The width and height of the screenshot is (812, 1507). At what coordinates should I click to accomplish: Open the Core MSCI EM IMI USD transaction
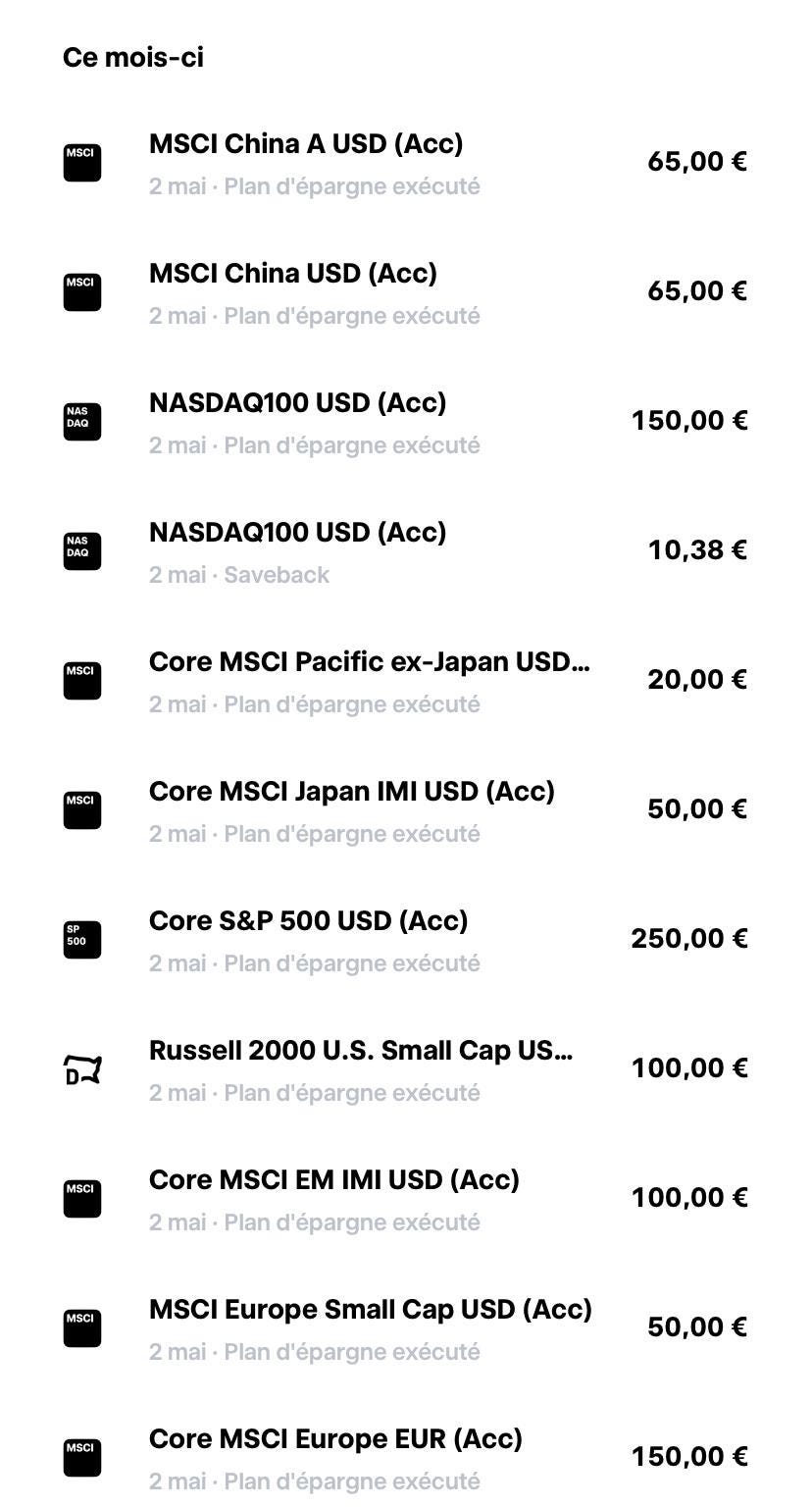[406, 1199]
